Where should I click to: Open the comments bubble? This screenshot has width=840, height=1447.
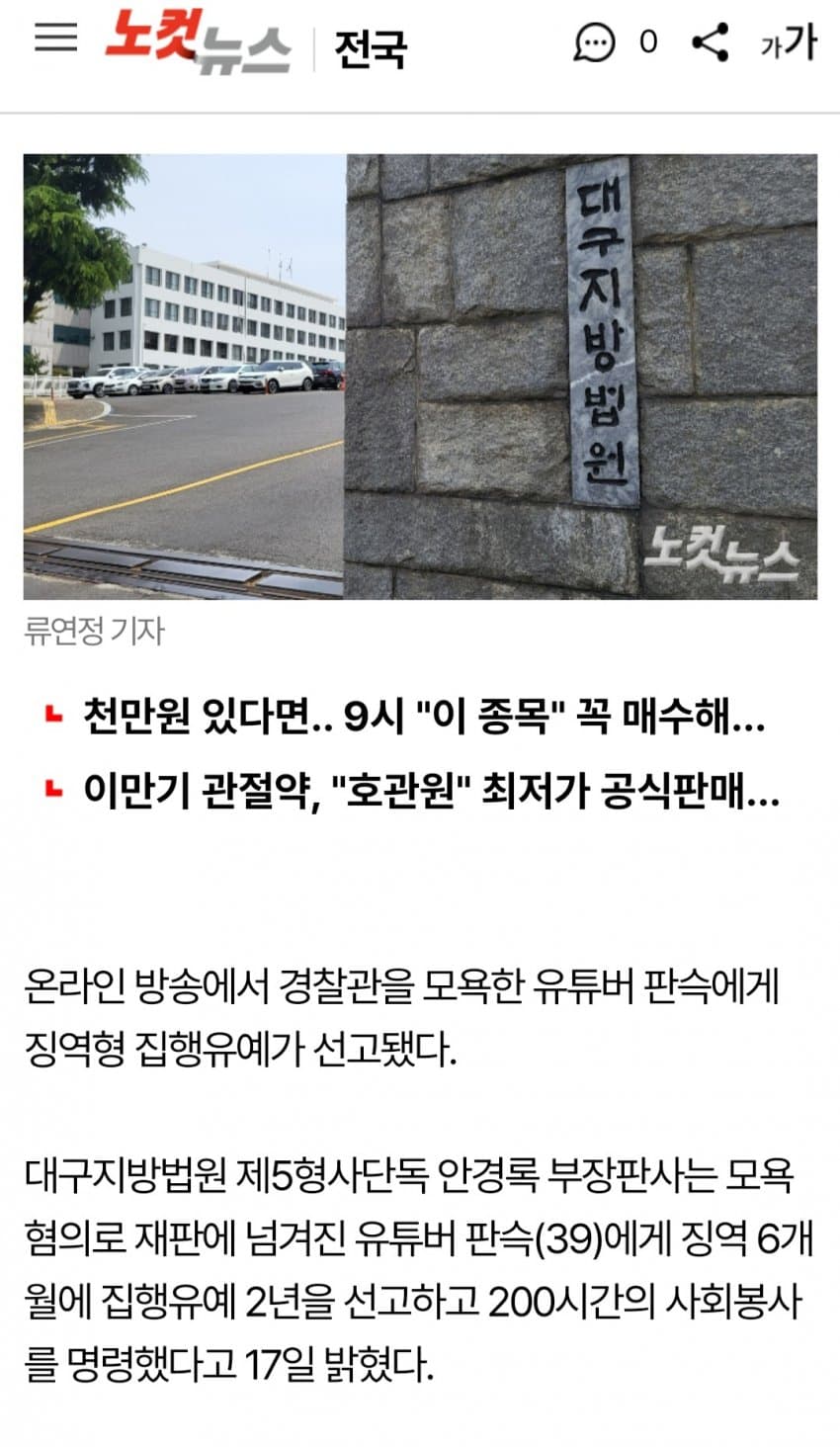pos(595,43)
